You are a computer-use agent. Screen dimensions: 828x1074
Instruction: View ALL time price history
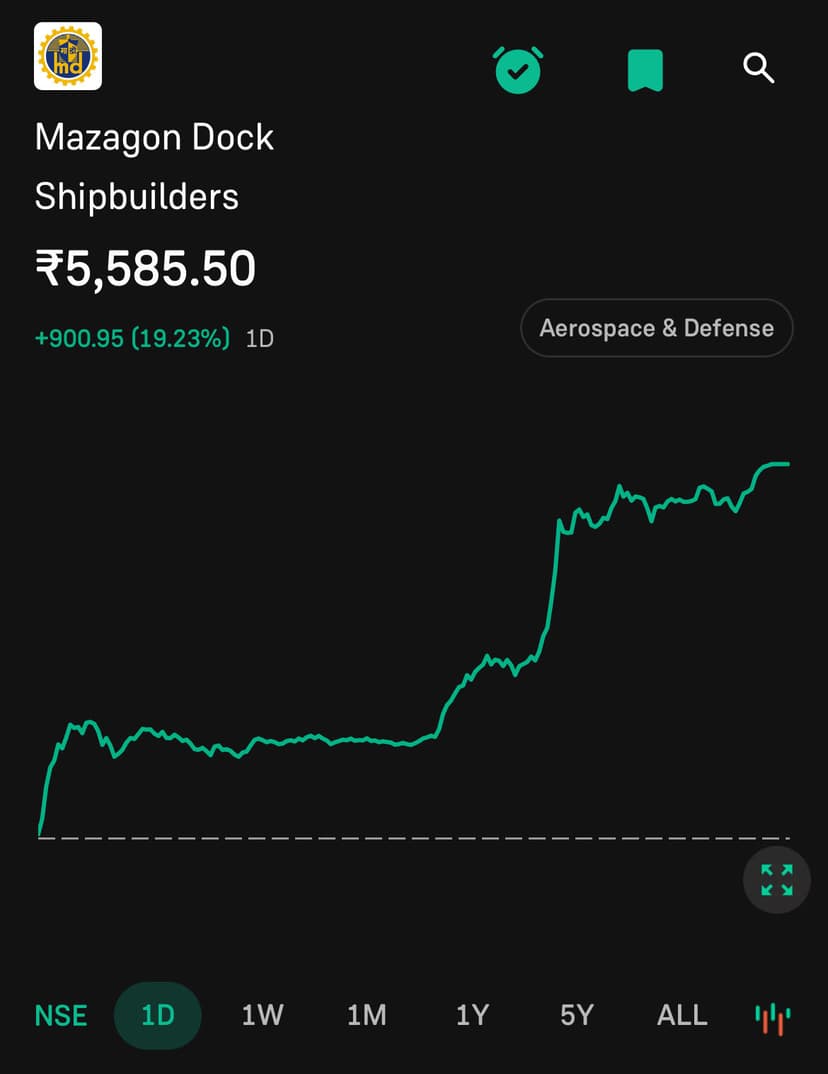coord(682,1016)
